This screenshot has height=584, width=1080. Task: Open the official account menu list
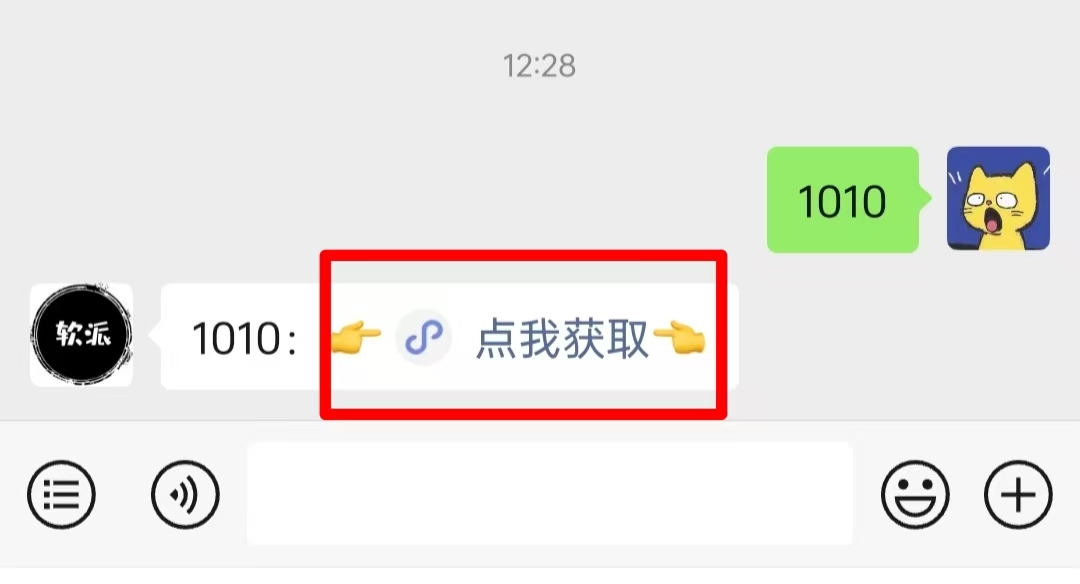click(61, 494)
